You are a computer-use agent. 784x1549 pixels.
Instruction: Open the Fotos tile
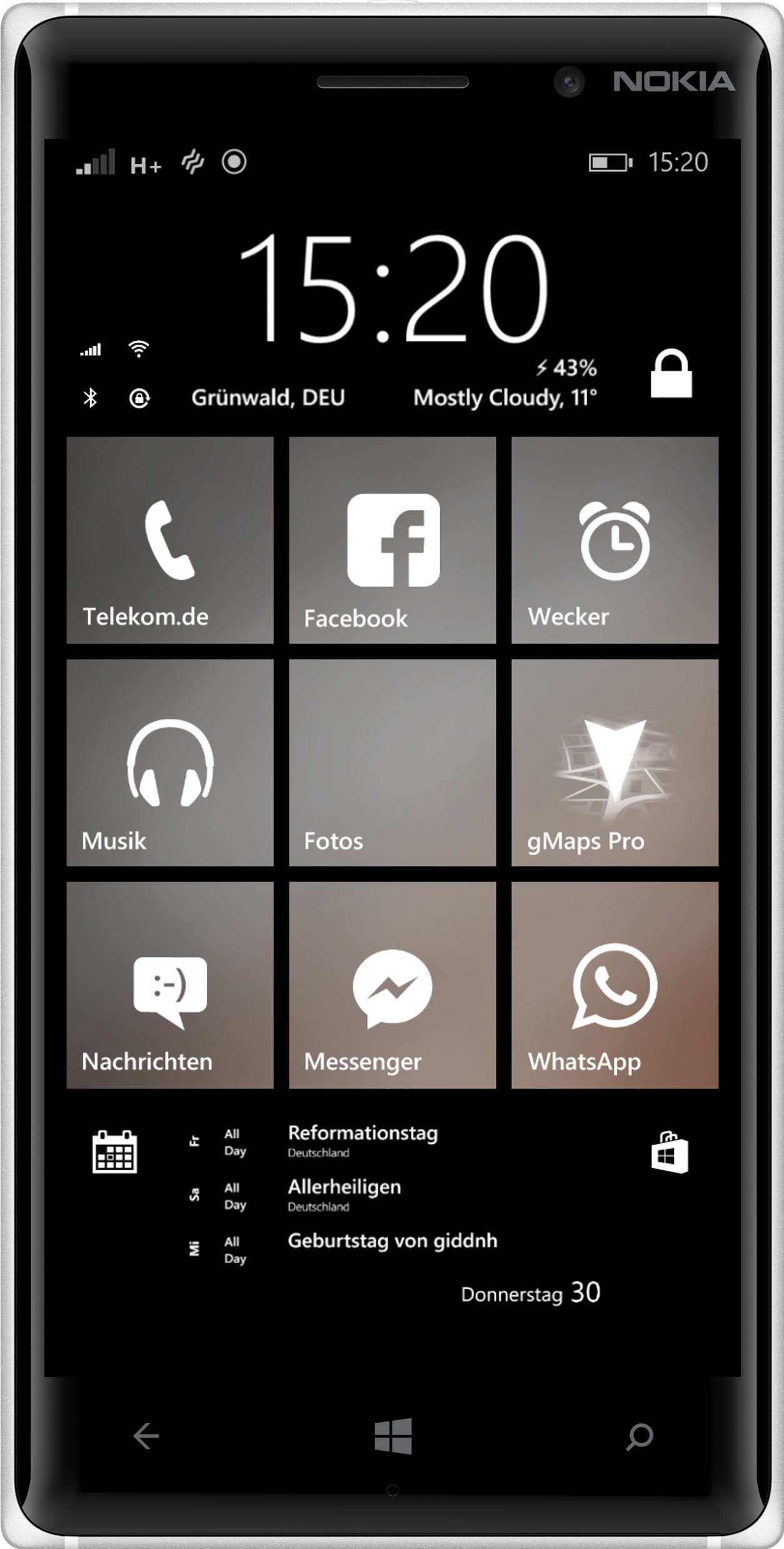point(393,762)
